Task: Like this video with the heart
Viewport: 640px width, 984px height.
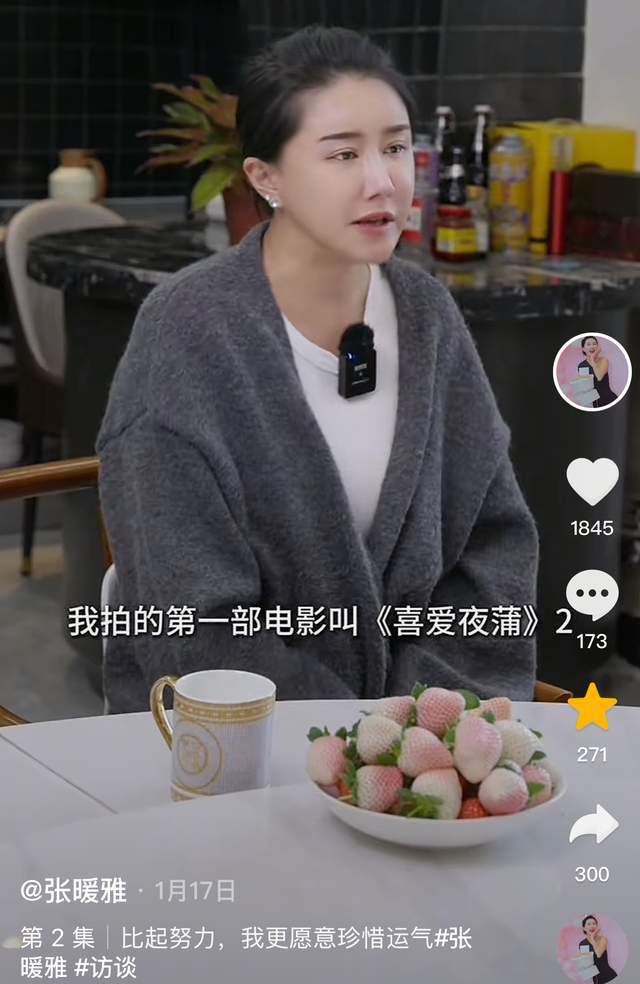Action: 592,481
